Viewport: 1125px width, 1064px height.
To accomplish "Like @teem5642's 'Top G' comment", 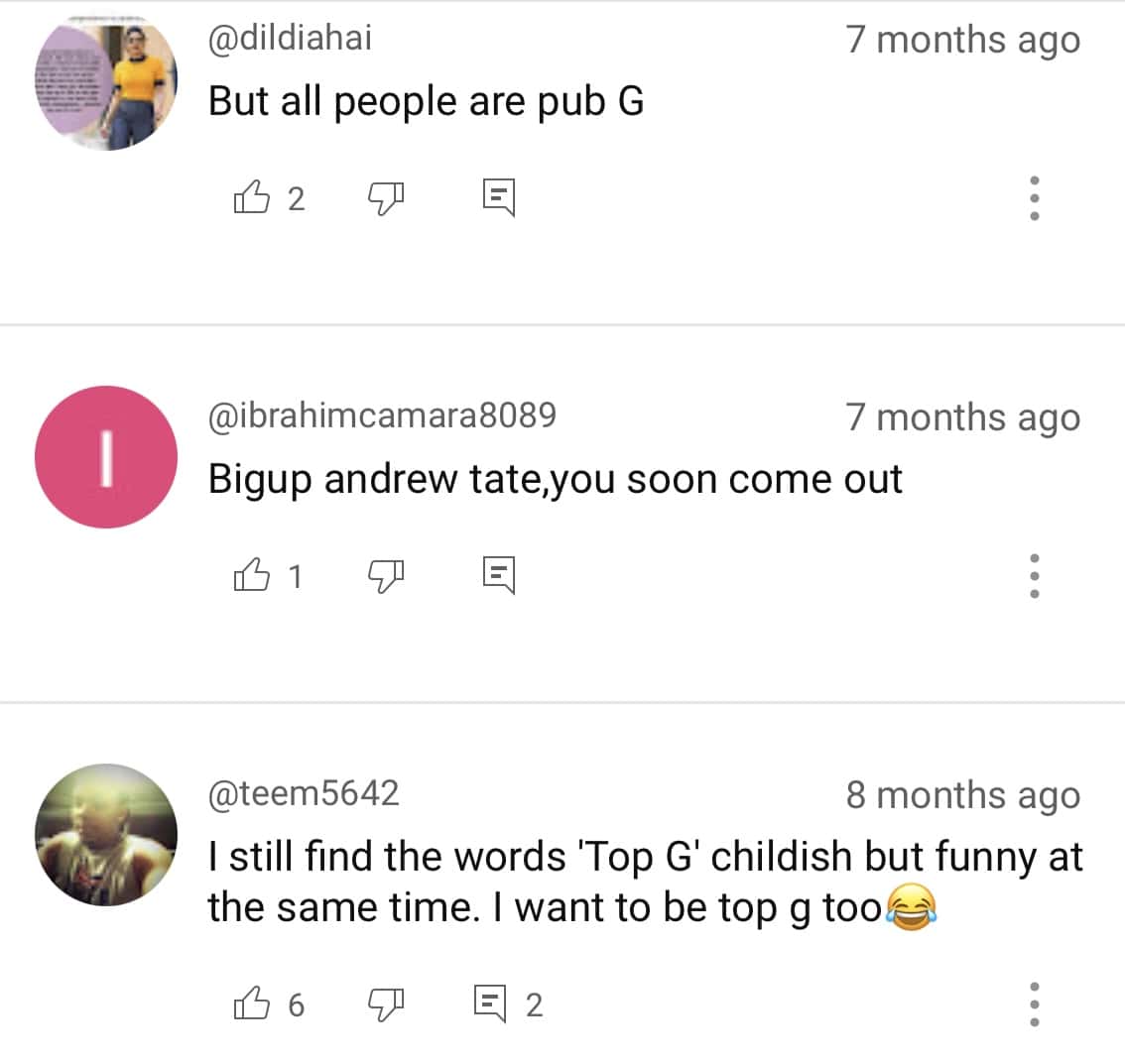I will tap(251, 1005).
